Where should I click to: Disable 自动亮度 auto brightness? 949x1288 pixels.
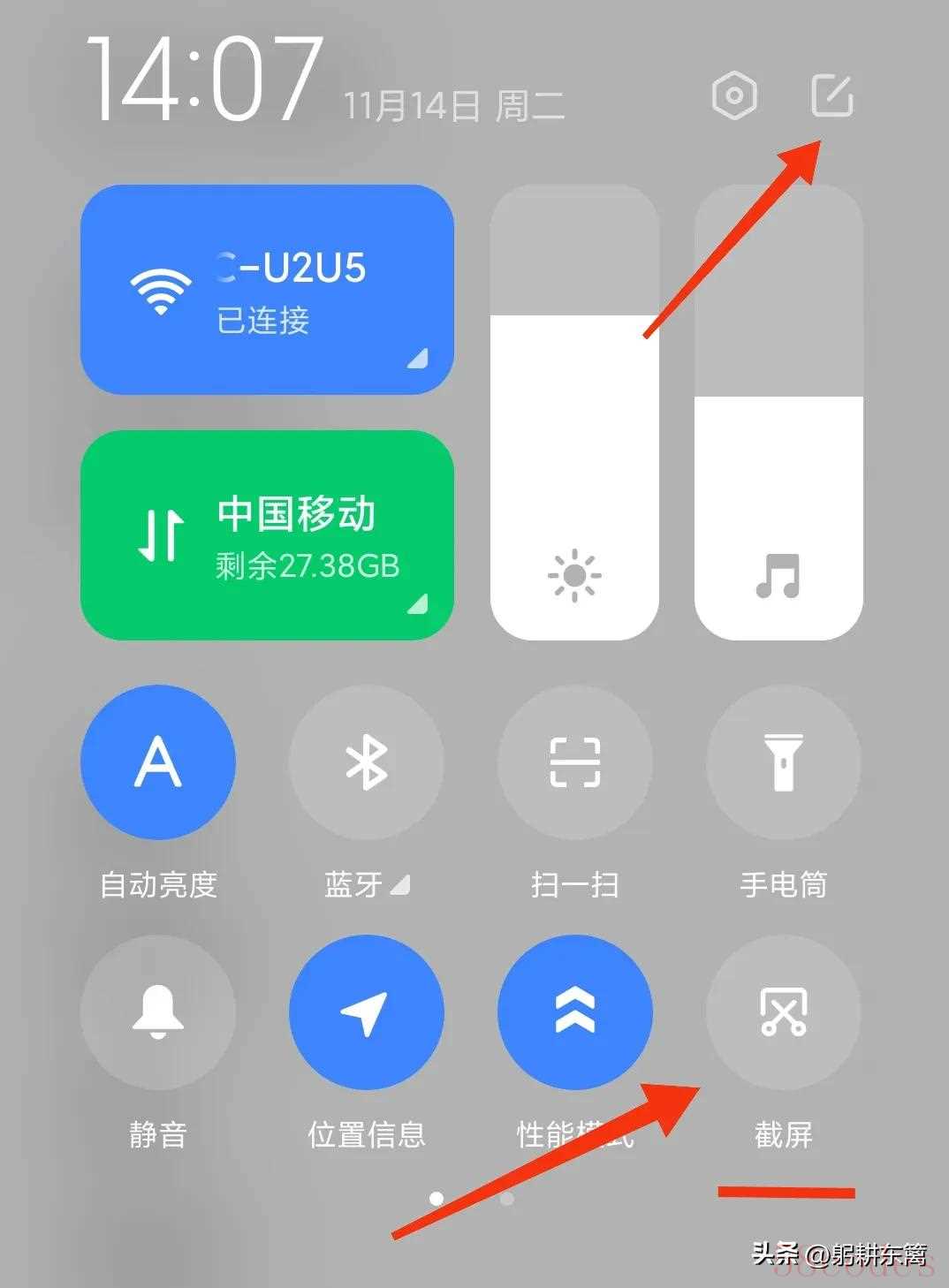pos(157,761)
